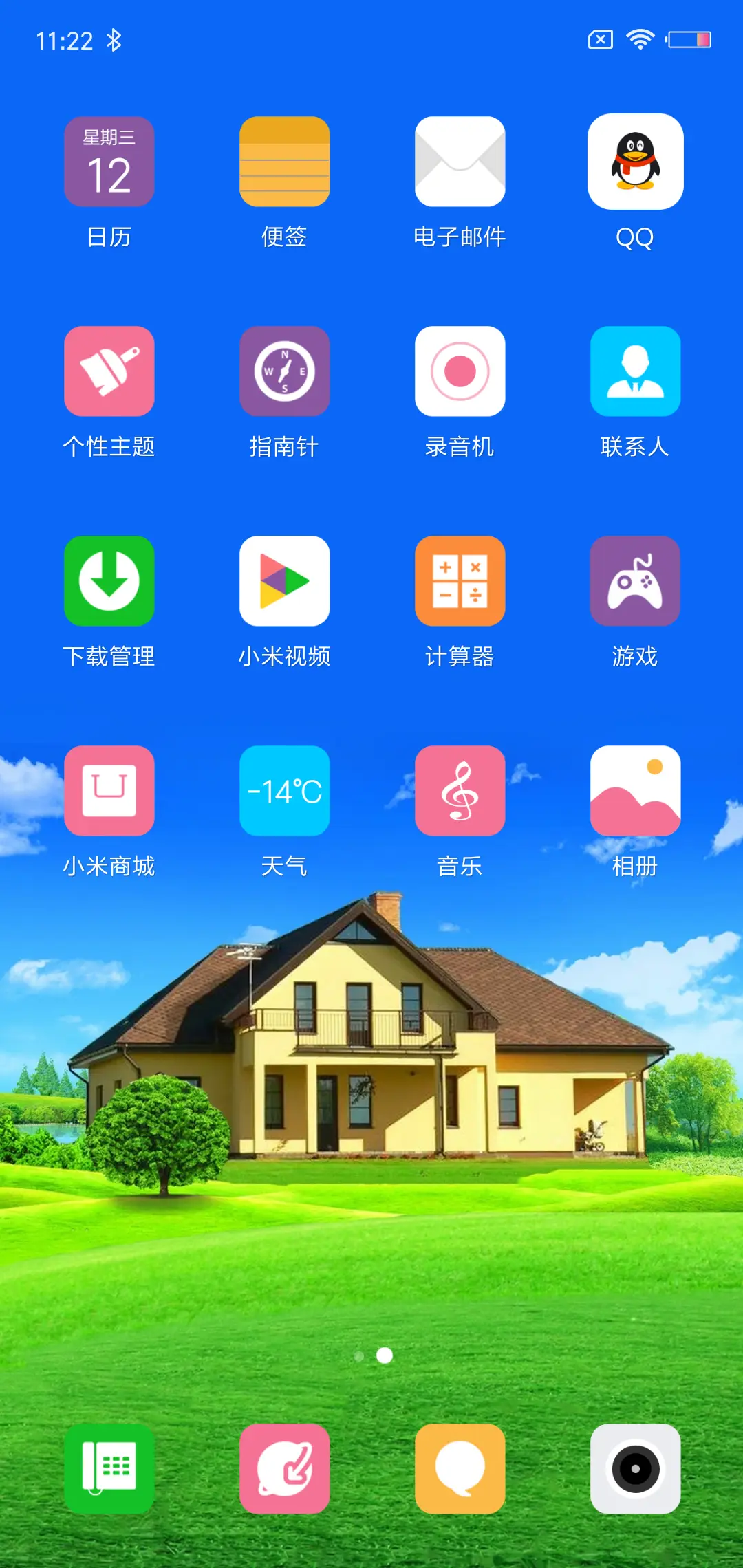Open the 计算器 calculator
Screen dimensions: 743x1568
pos(460,581)
